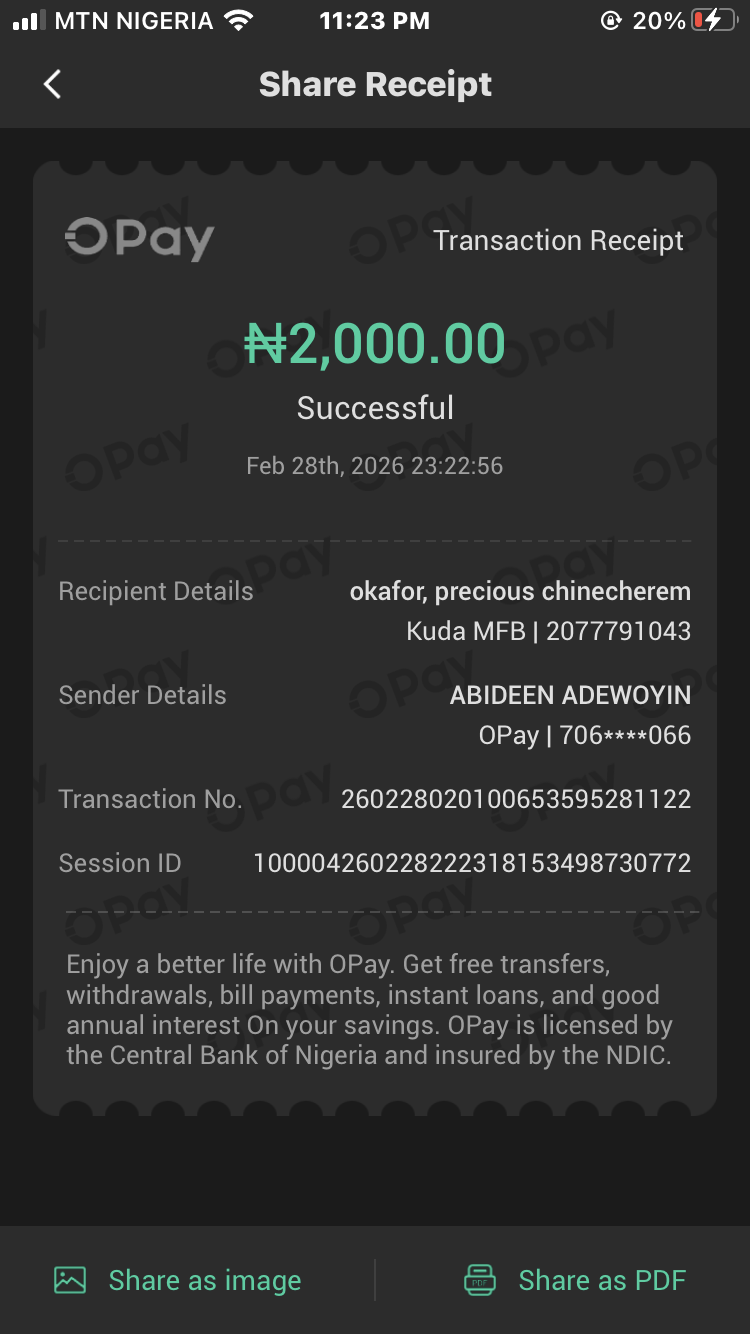Share the receipt as PDF

click(575, 1280)
